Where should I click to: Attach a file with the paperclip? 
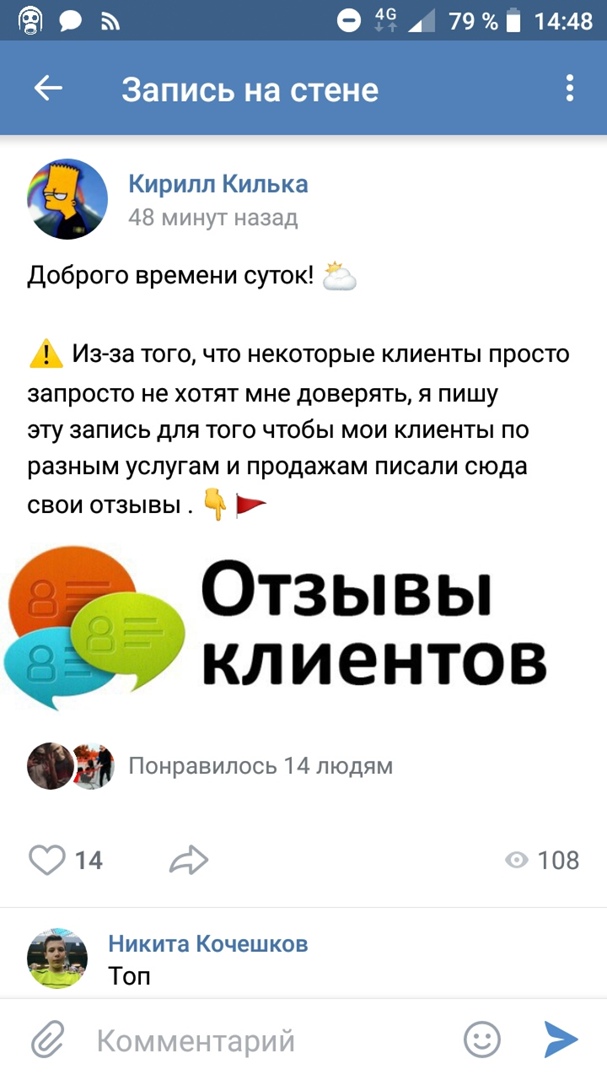[x=47, y=1040]
